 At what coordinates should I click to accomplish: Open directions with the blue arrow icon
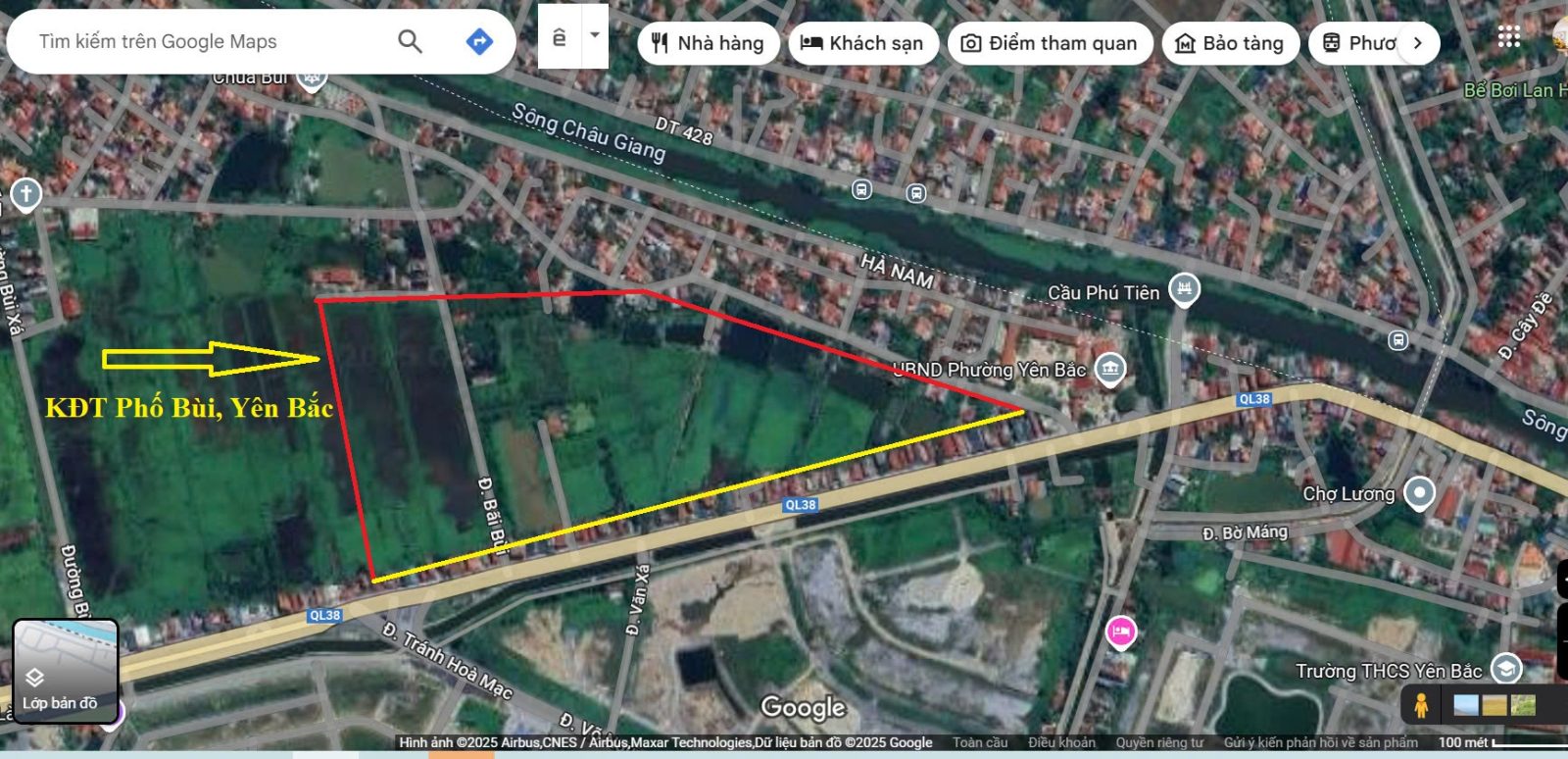(x=479, y=41)
